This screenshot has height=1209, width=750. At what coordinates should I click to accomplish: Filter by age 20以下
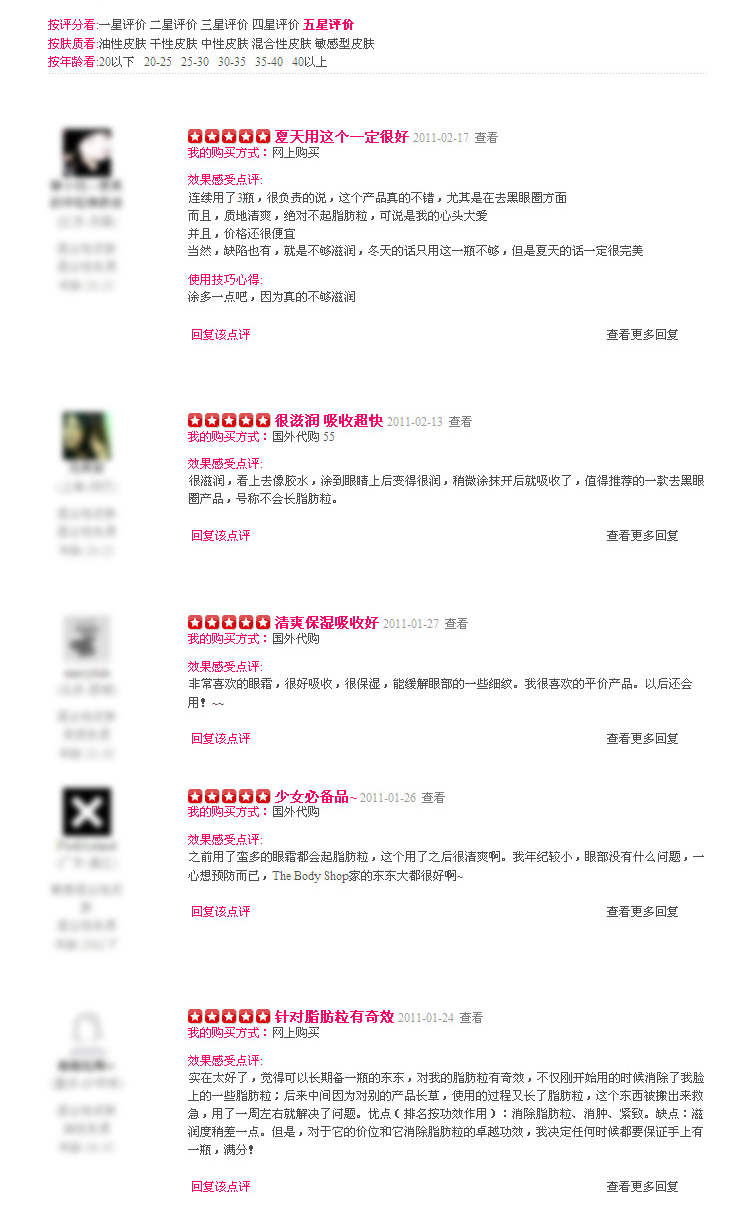tap(117, 62)
